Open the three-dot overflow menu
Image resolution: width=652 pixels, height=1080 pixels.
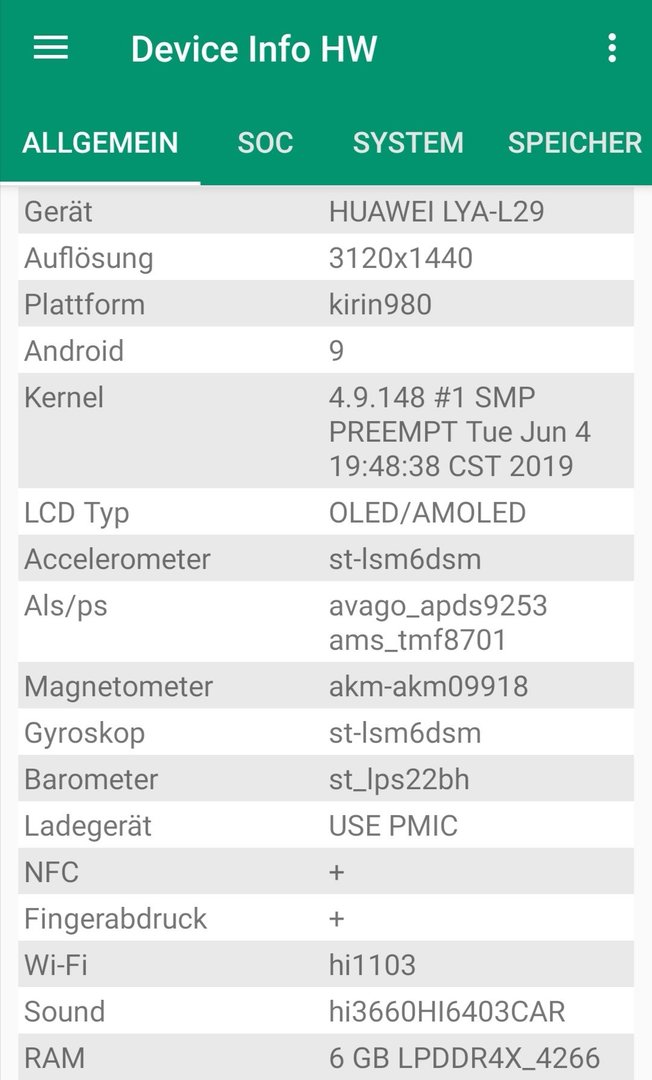pyautogui.click(x=612, y=48)
